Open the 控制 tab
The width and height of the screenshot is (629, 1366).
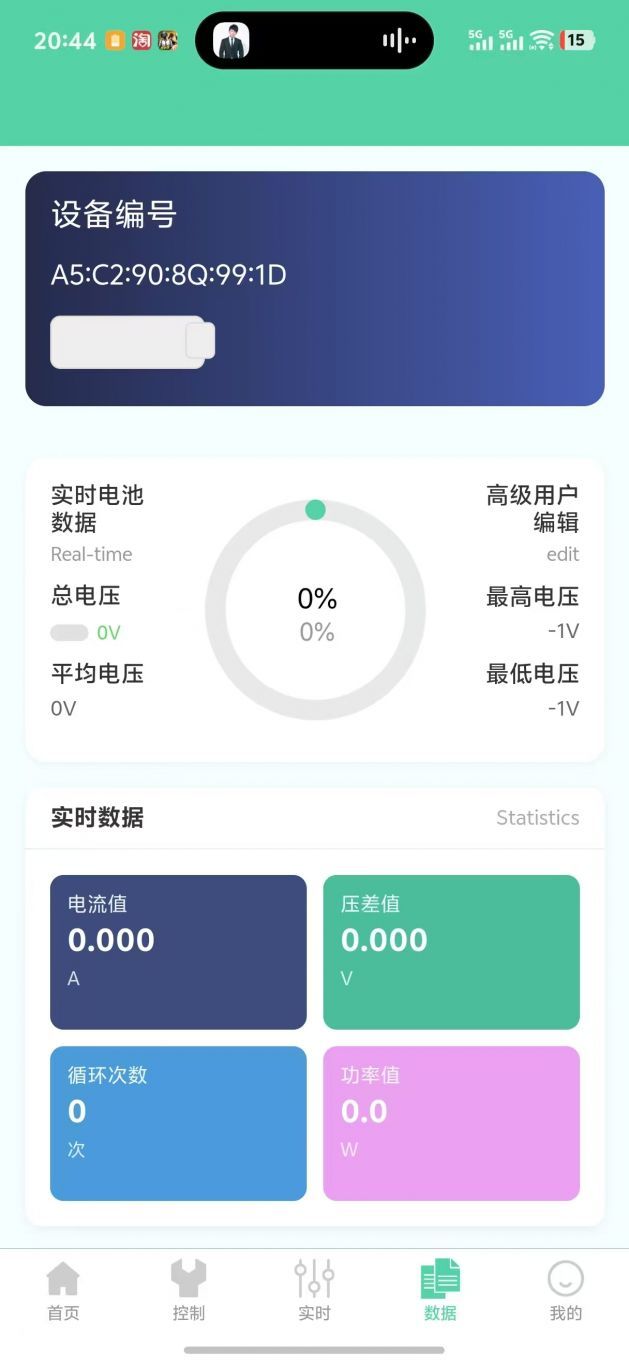tap(188, 1291)
